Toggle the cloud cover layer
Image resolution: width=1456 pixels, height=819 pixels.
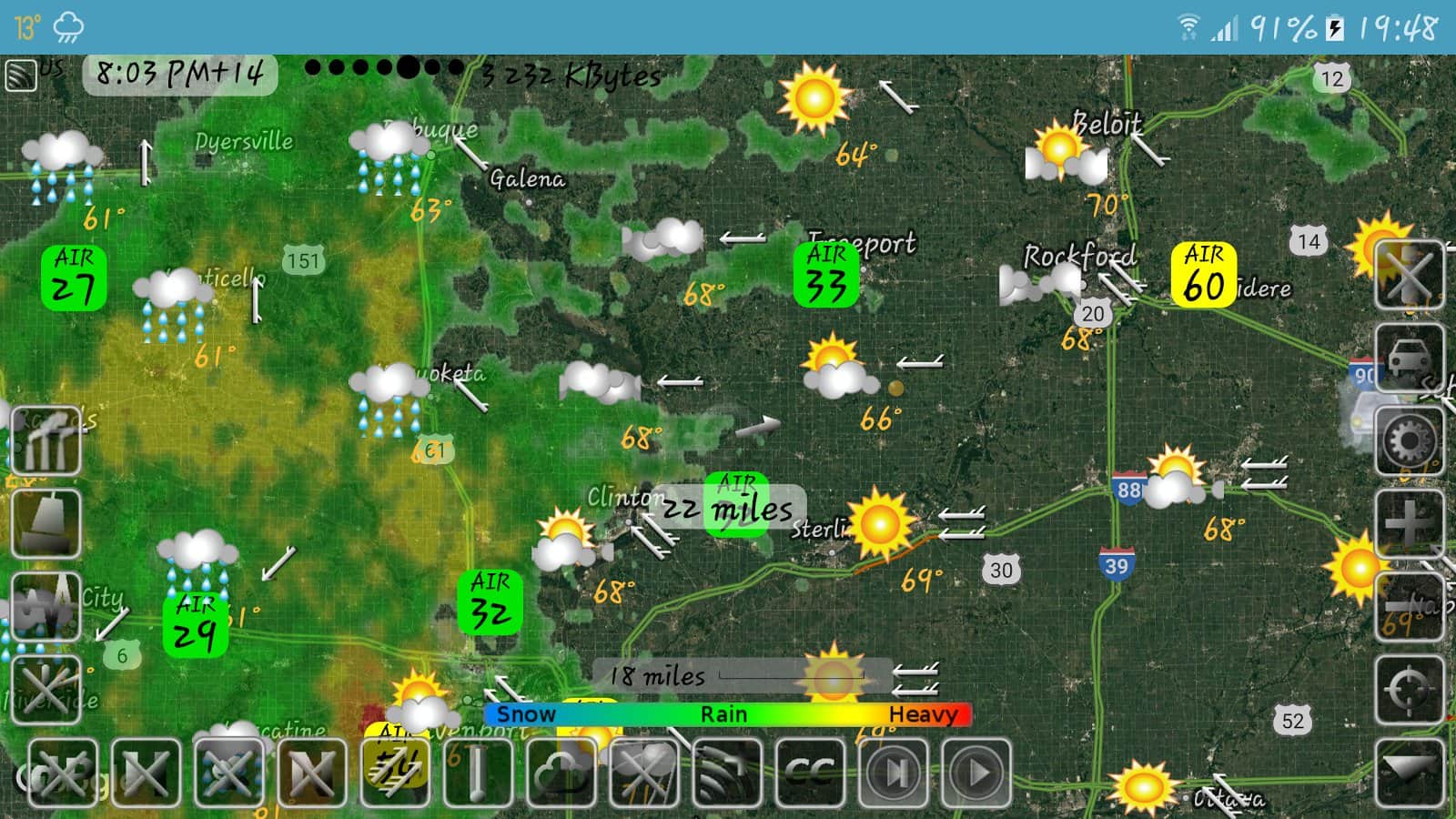click(x=561, y=773)
